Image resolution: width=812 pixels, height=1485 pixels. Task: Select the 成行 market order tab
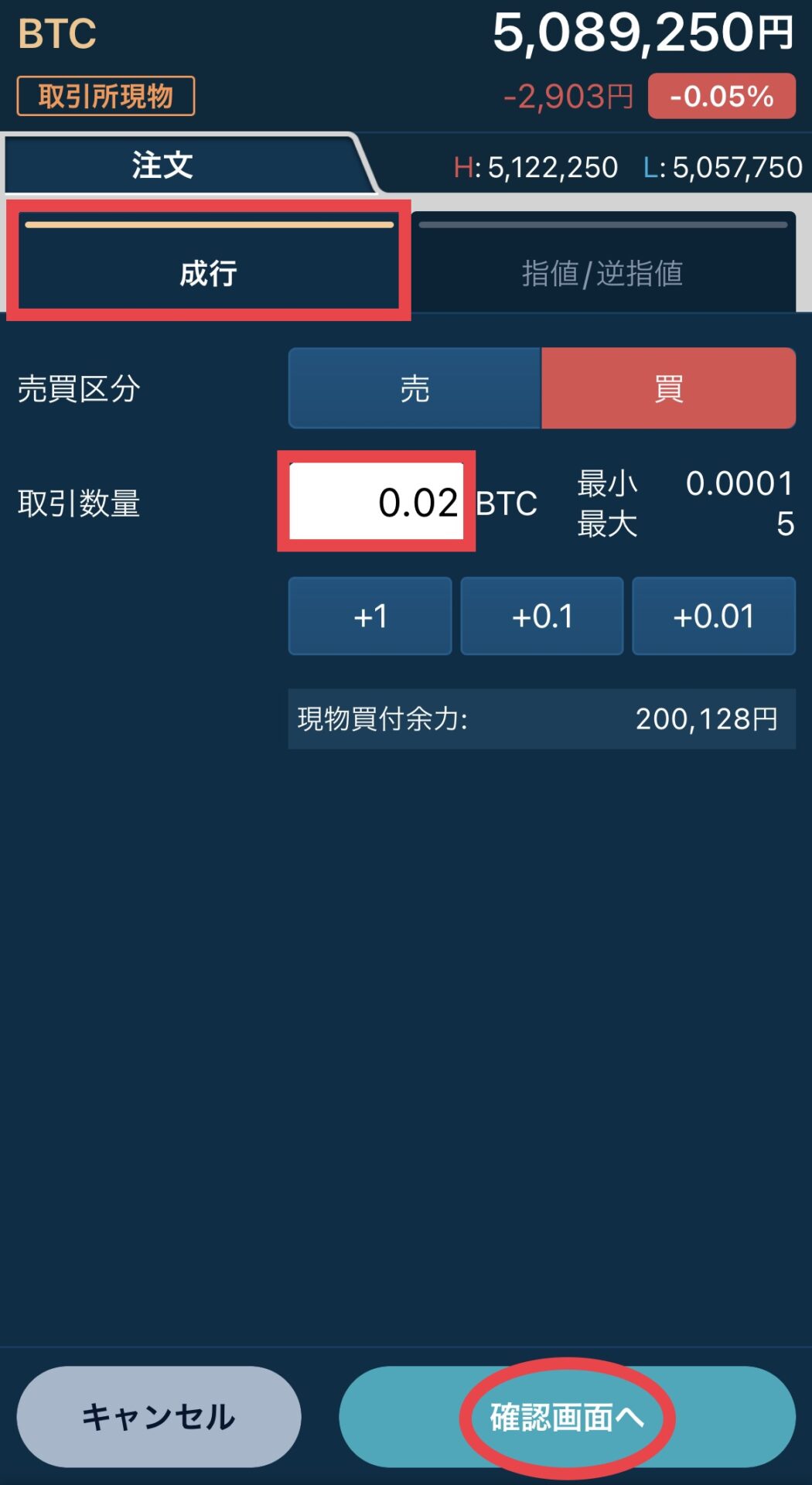[x=208, y=262]
